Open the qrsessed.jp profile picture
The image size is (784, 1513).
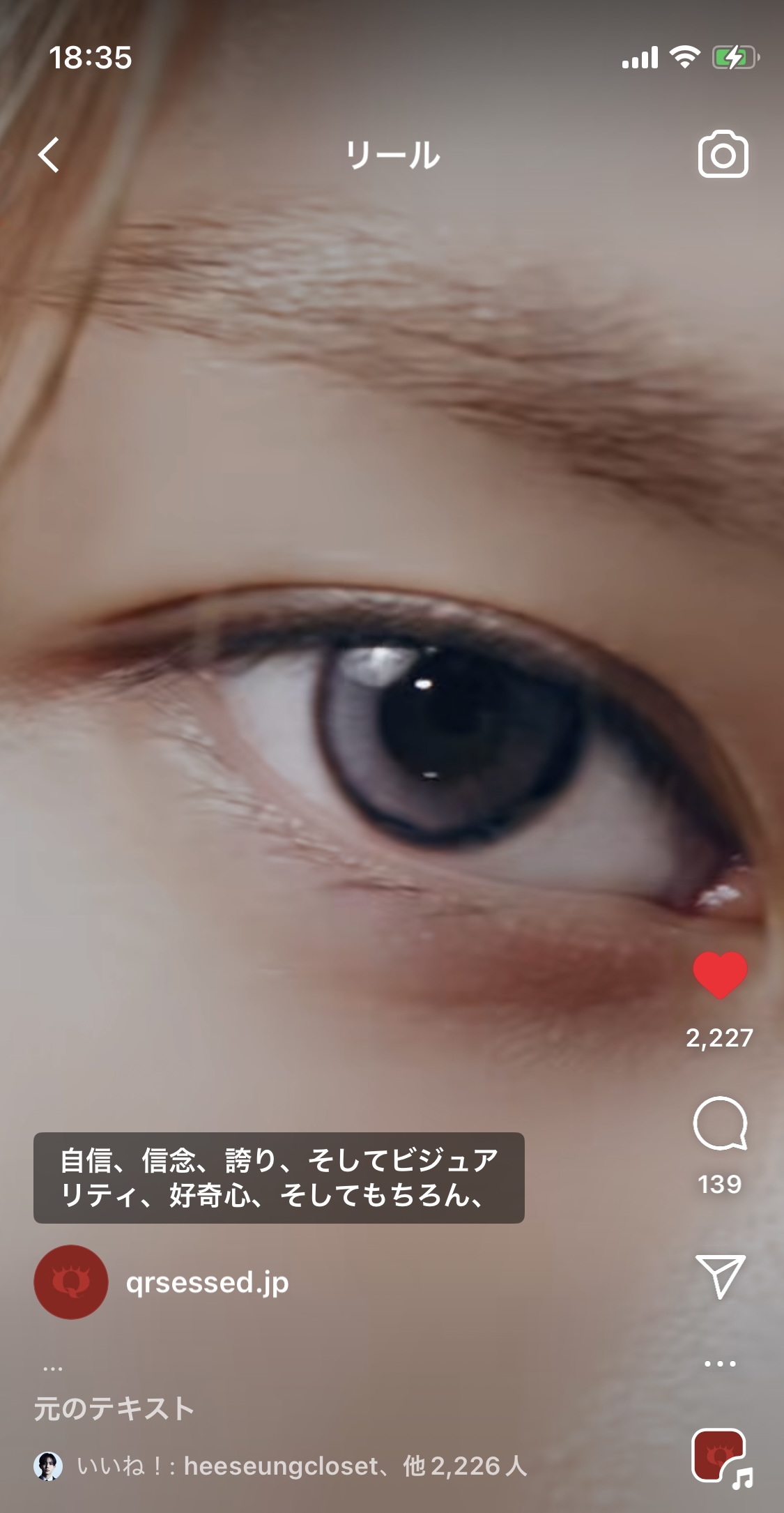click(x=71, y=1282)
